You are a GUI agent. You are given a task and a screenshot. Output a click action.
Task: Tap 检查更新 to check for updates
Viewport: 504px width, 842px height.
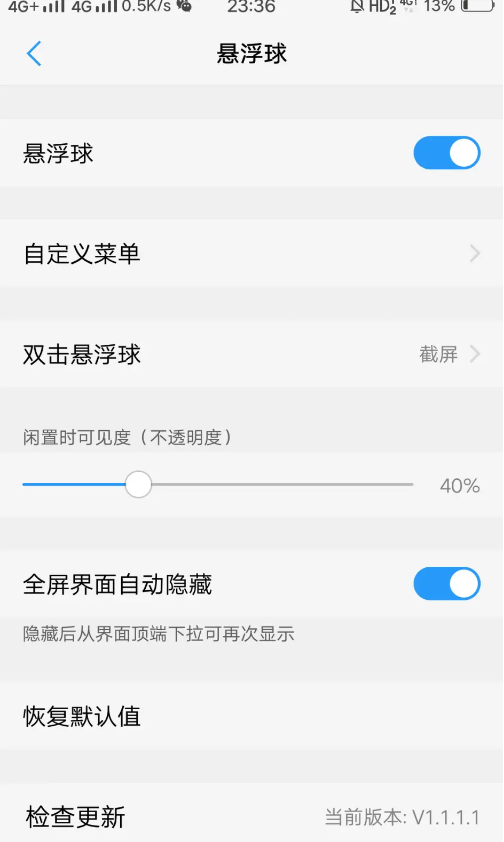coord(252,816)
